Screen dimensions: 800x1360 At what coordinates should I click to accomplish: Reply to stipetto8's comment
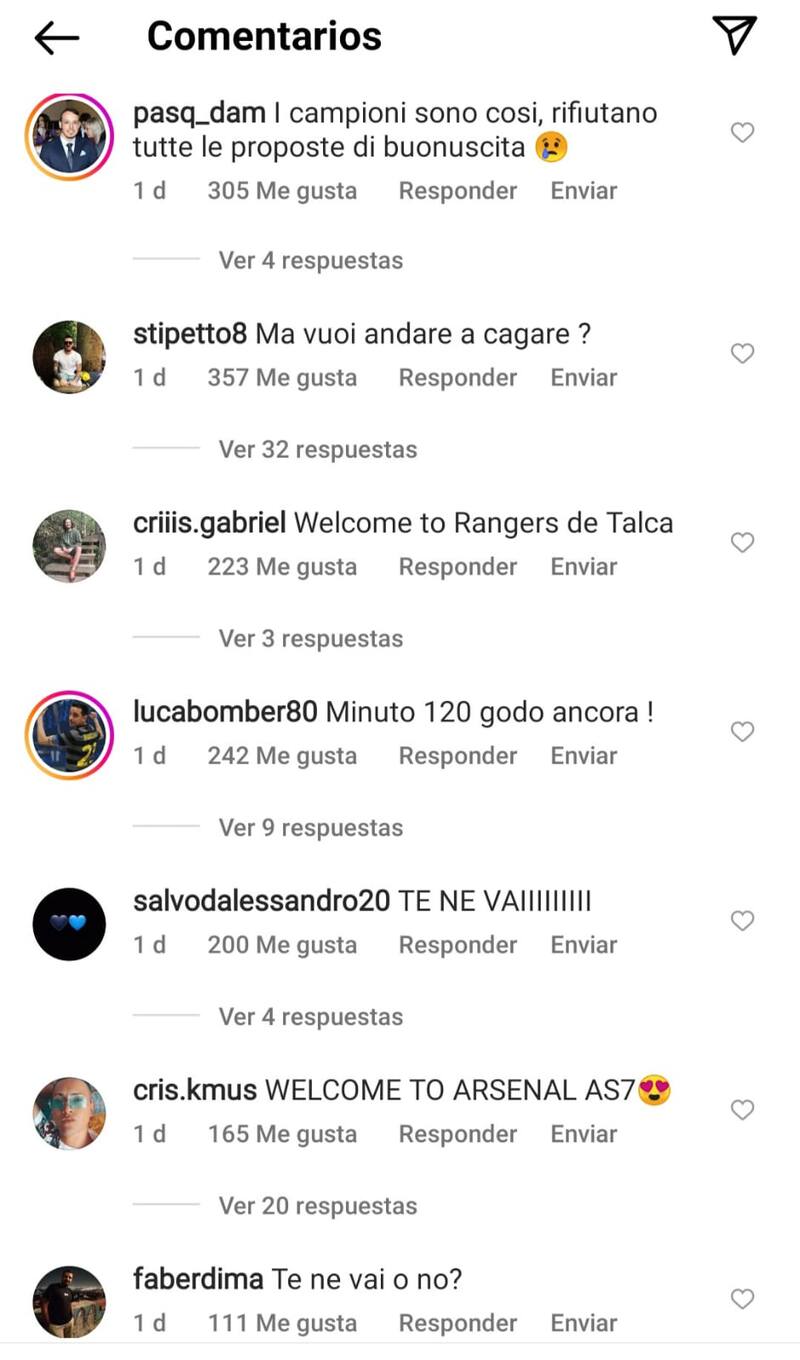457,378
